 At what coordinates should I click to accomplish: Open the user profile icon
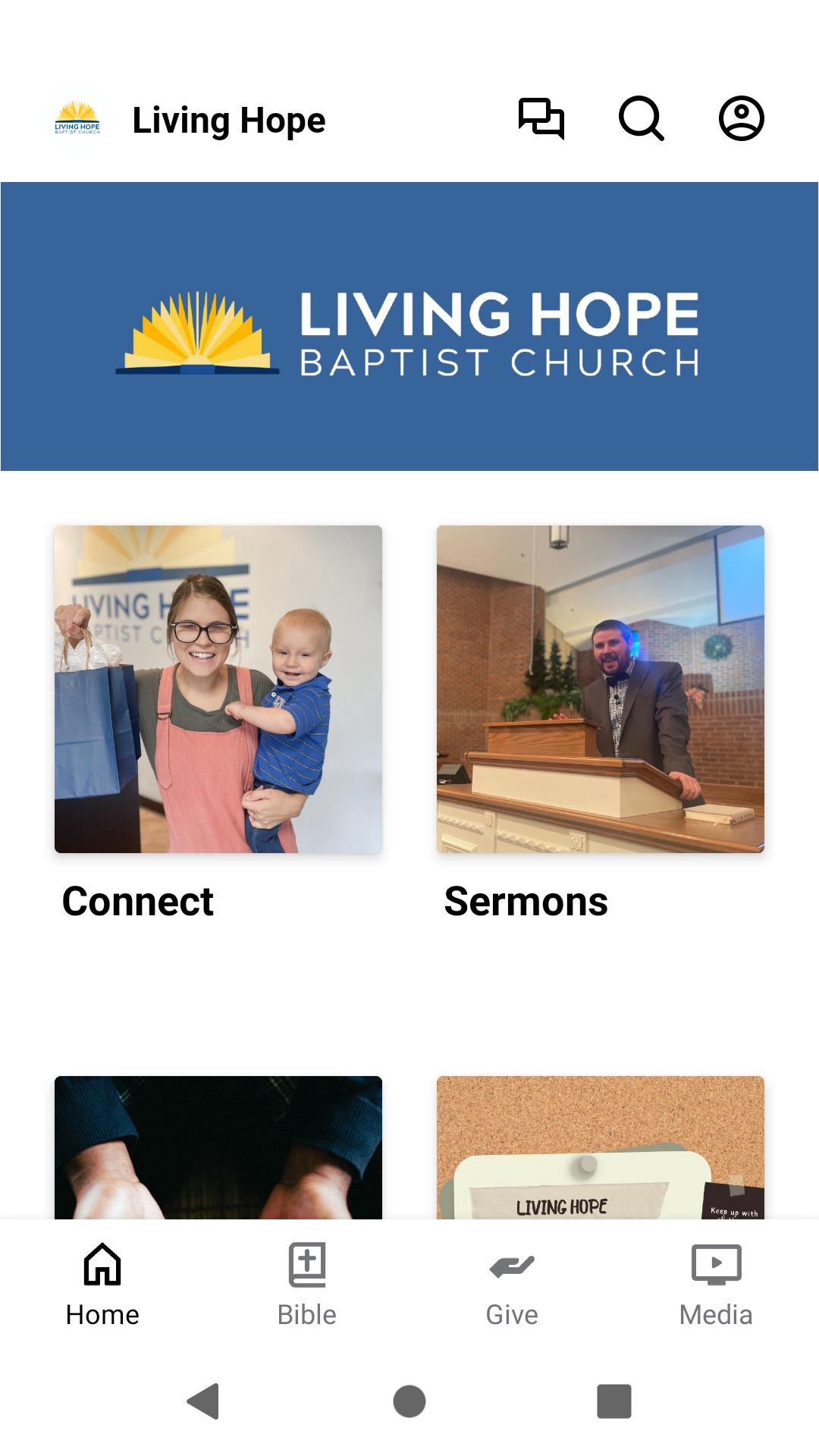741,119
